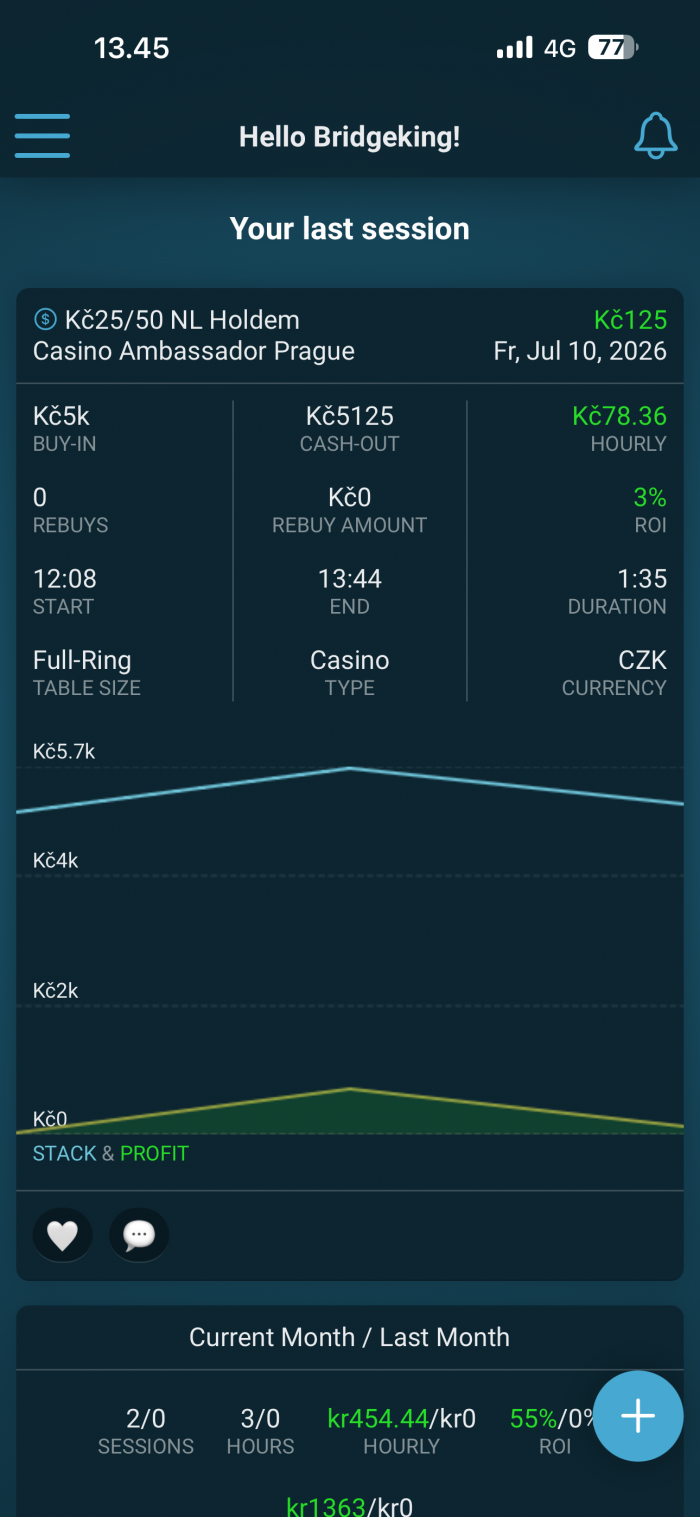Like the last session with the heart
Image resolution: width=700 pixels, height=1517 pixels.
point(62,1236)
